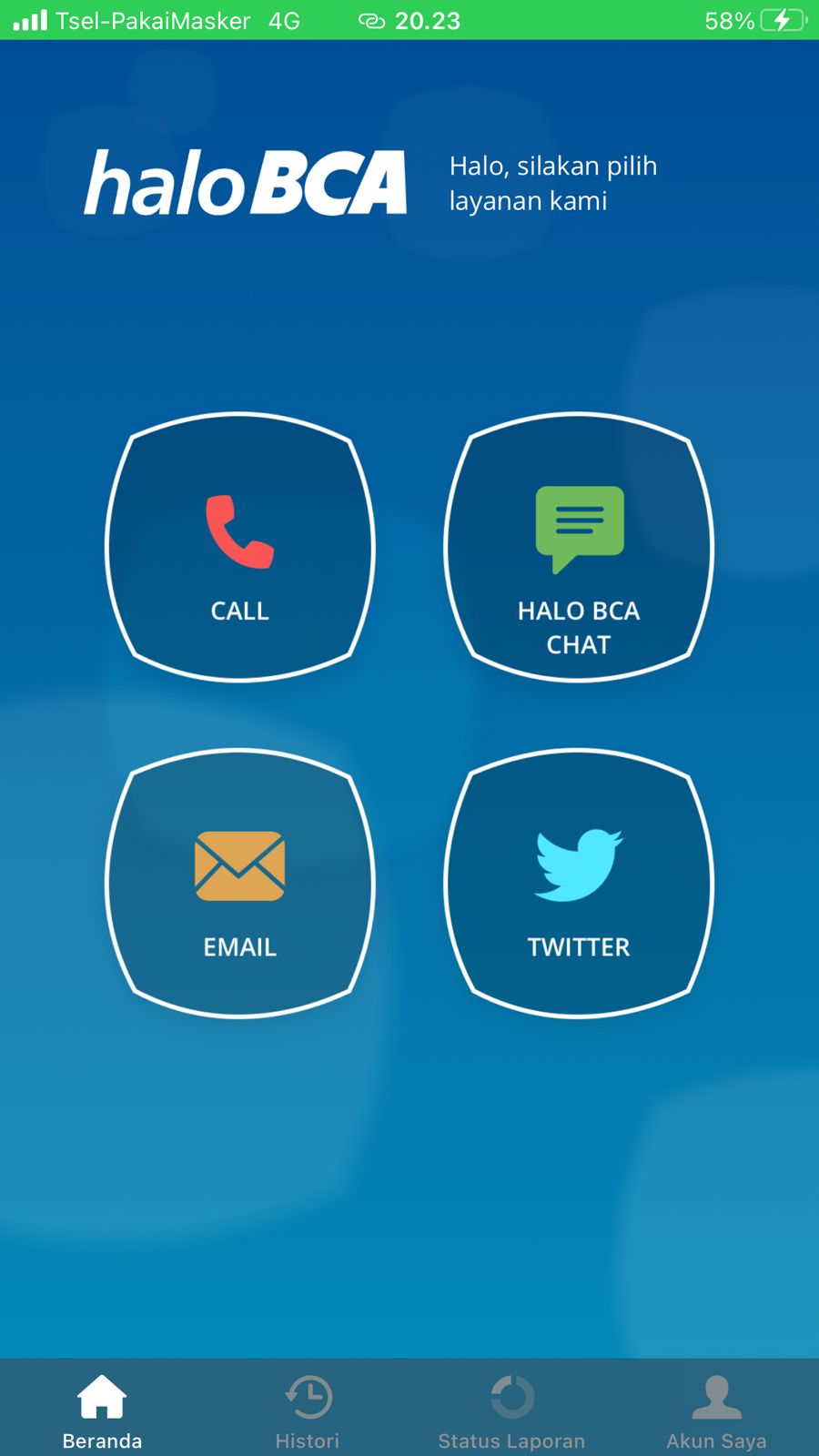The height and width of the screenshot is (1456, 819).
Task: Go to the Beranda tab
Action: (x=102, y=1409)
